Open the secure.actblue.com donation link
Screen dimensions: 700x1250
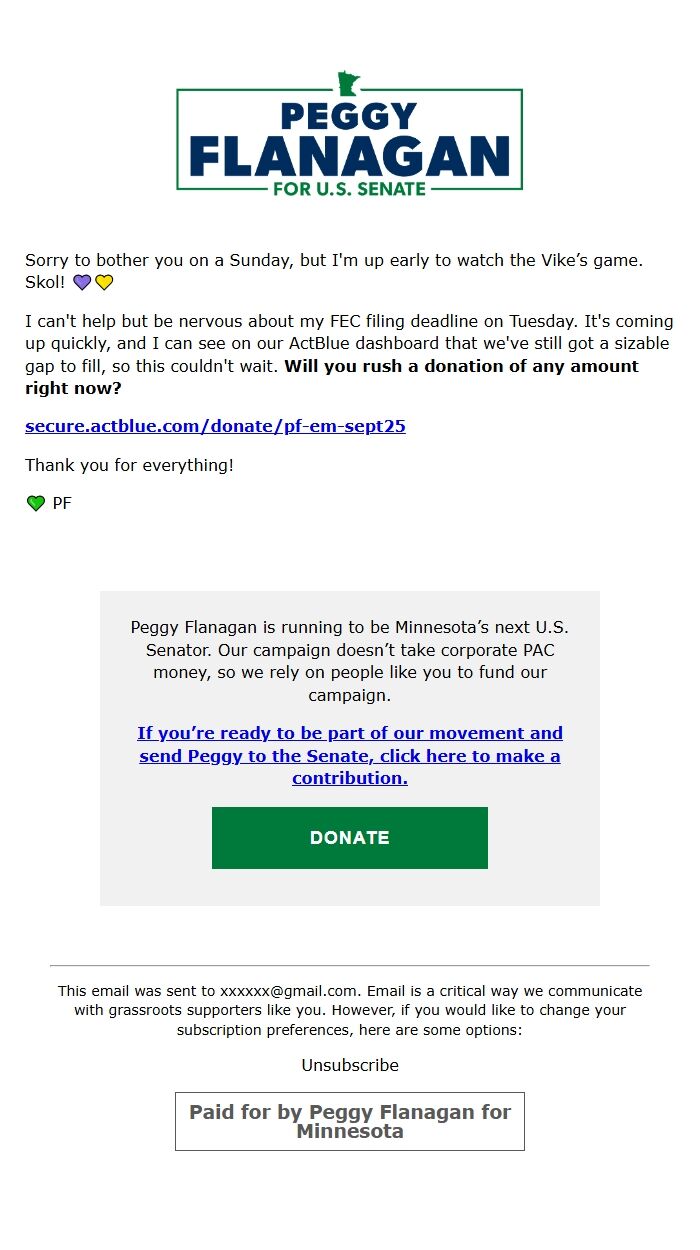(x=215, y=427)
